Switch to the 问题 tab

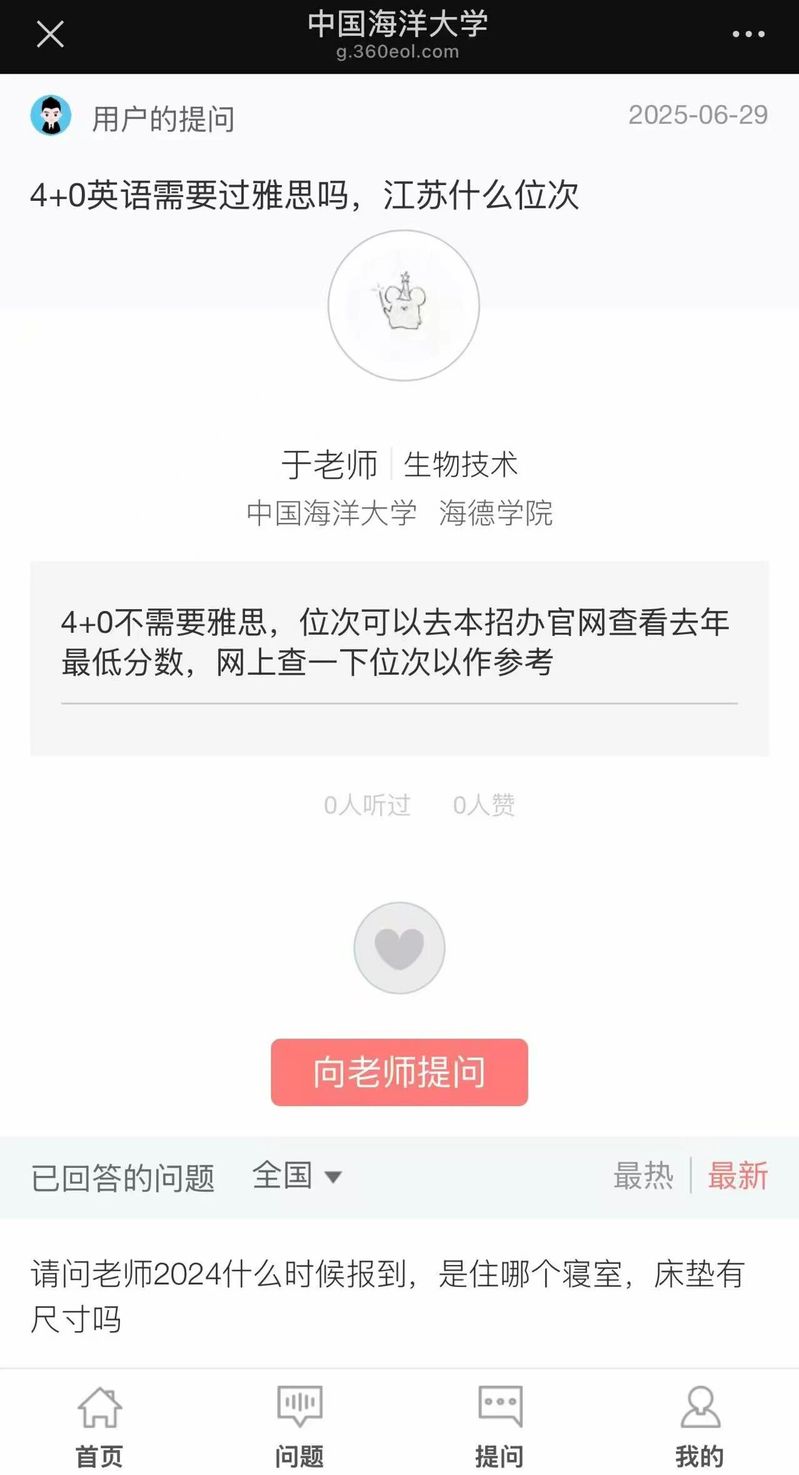click(299, 1424)
